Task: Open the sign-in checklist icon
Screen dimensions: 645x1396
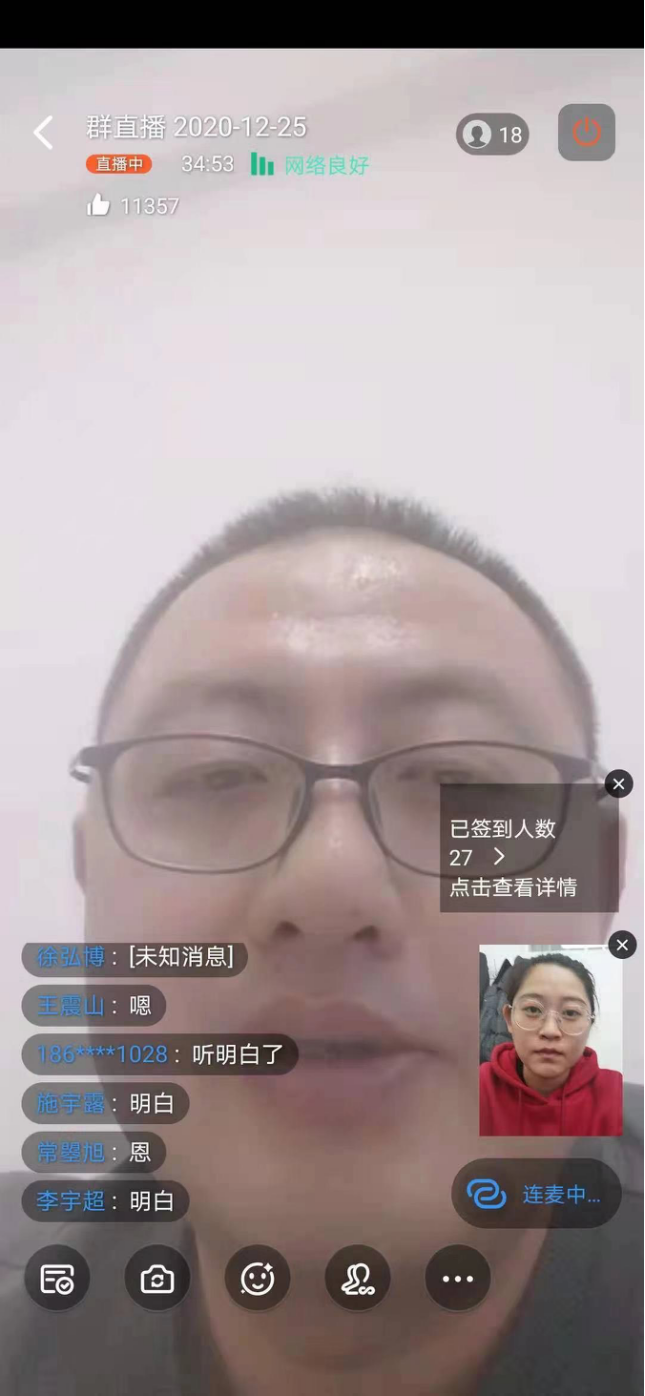Action: (57, 1278)
